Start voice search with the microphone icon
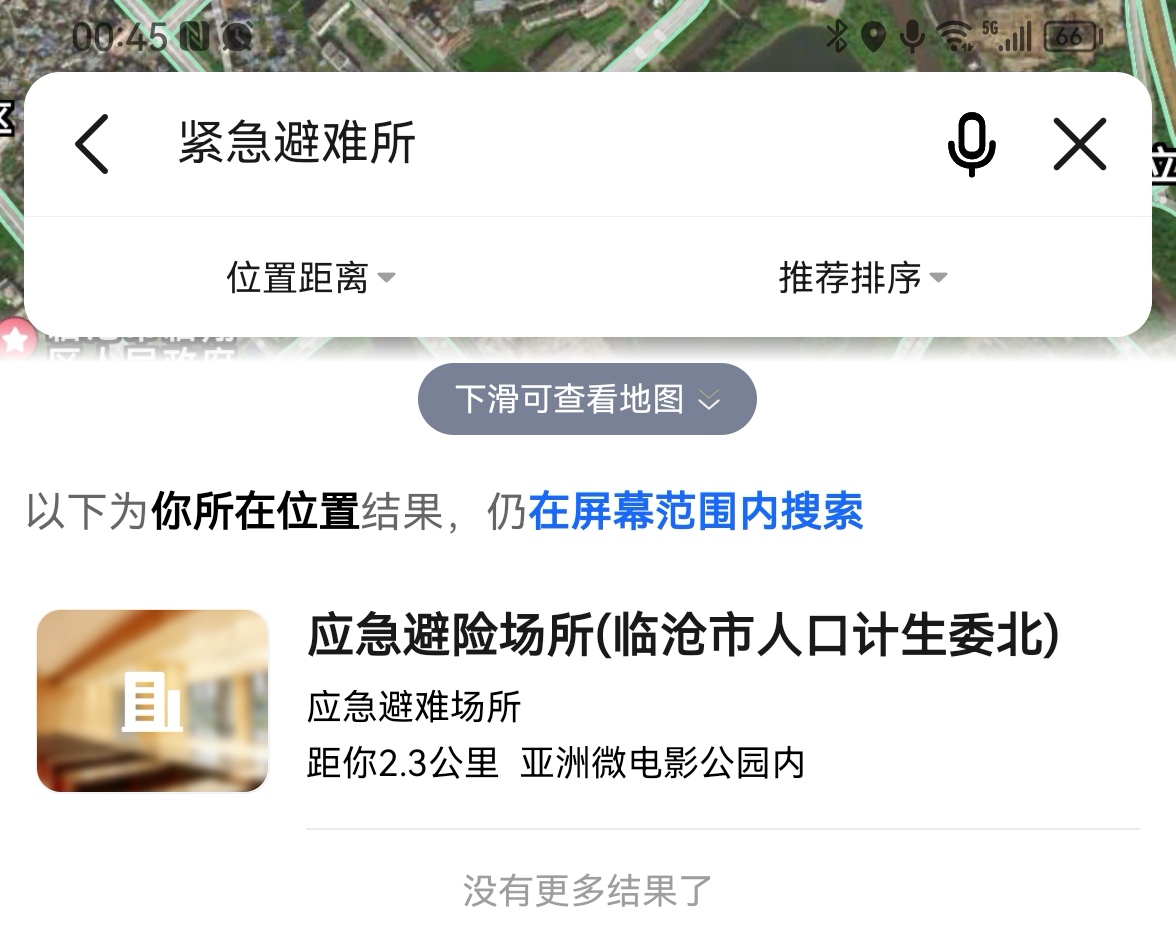 point(971,145)
